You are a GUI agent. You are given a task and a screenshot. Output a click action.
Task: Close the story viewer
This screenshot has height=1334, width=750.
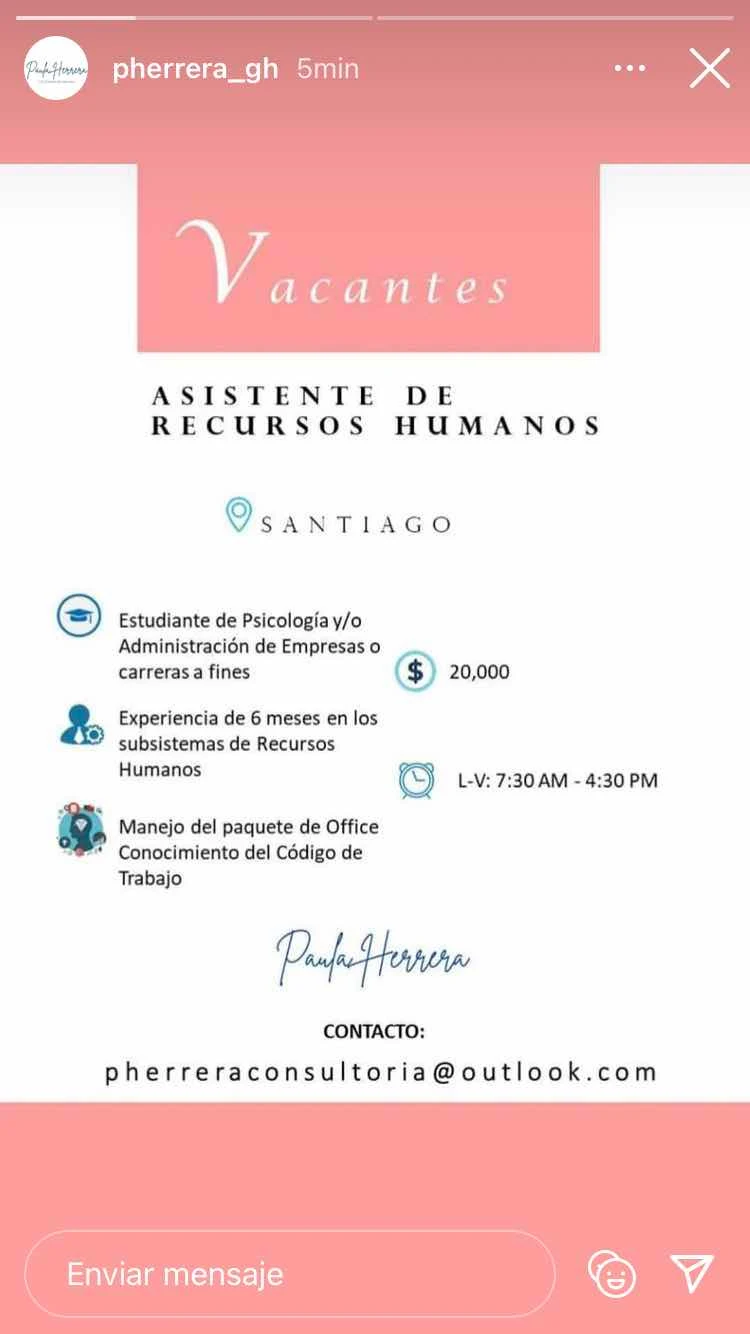[709, 69]
